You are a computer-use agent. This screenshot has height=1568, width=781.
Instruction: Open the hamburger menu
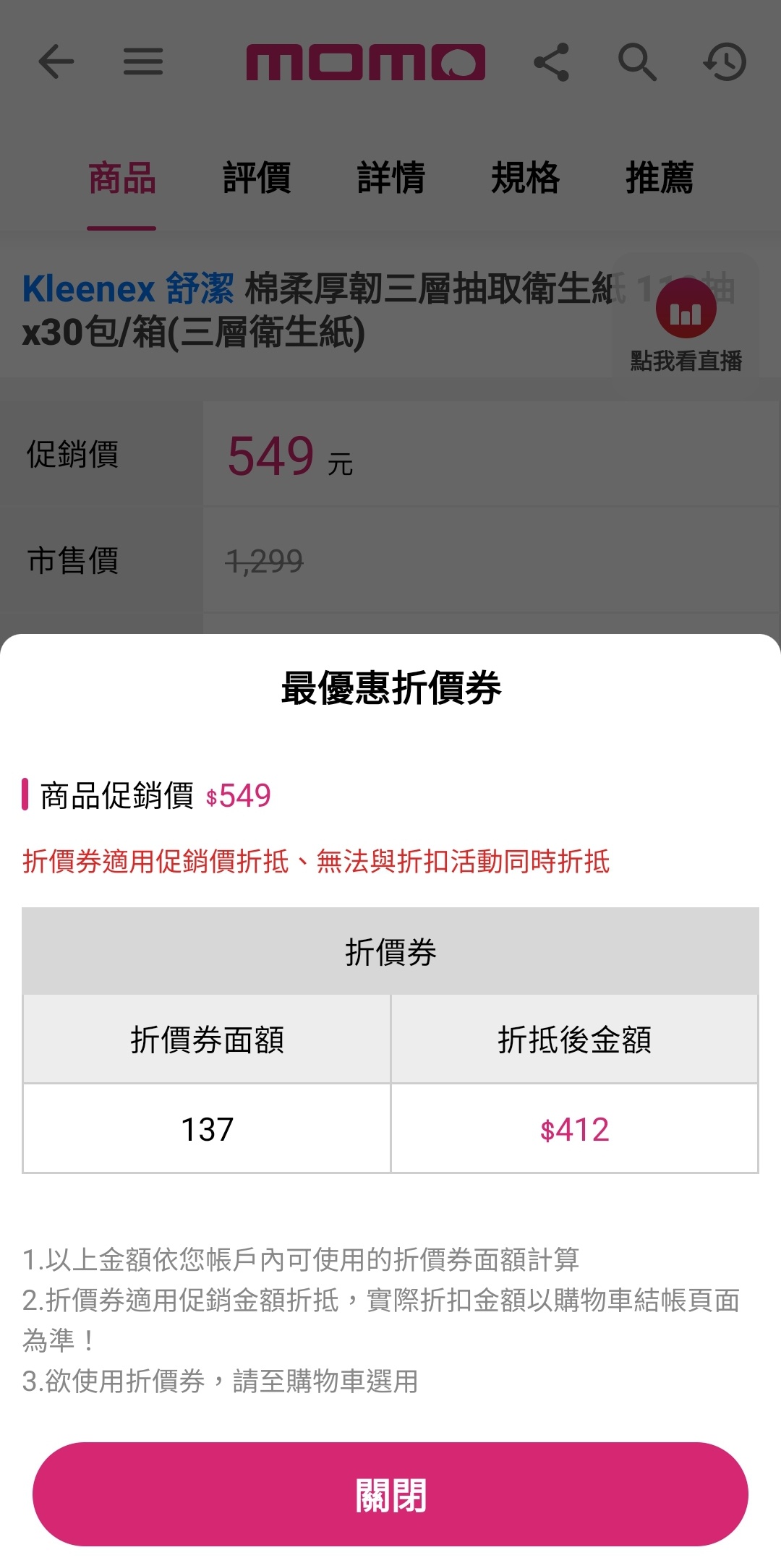[143, 61]
